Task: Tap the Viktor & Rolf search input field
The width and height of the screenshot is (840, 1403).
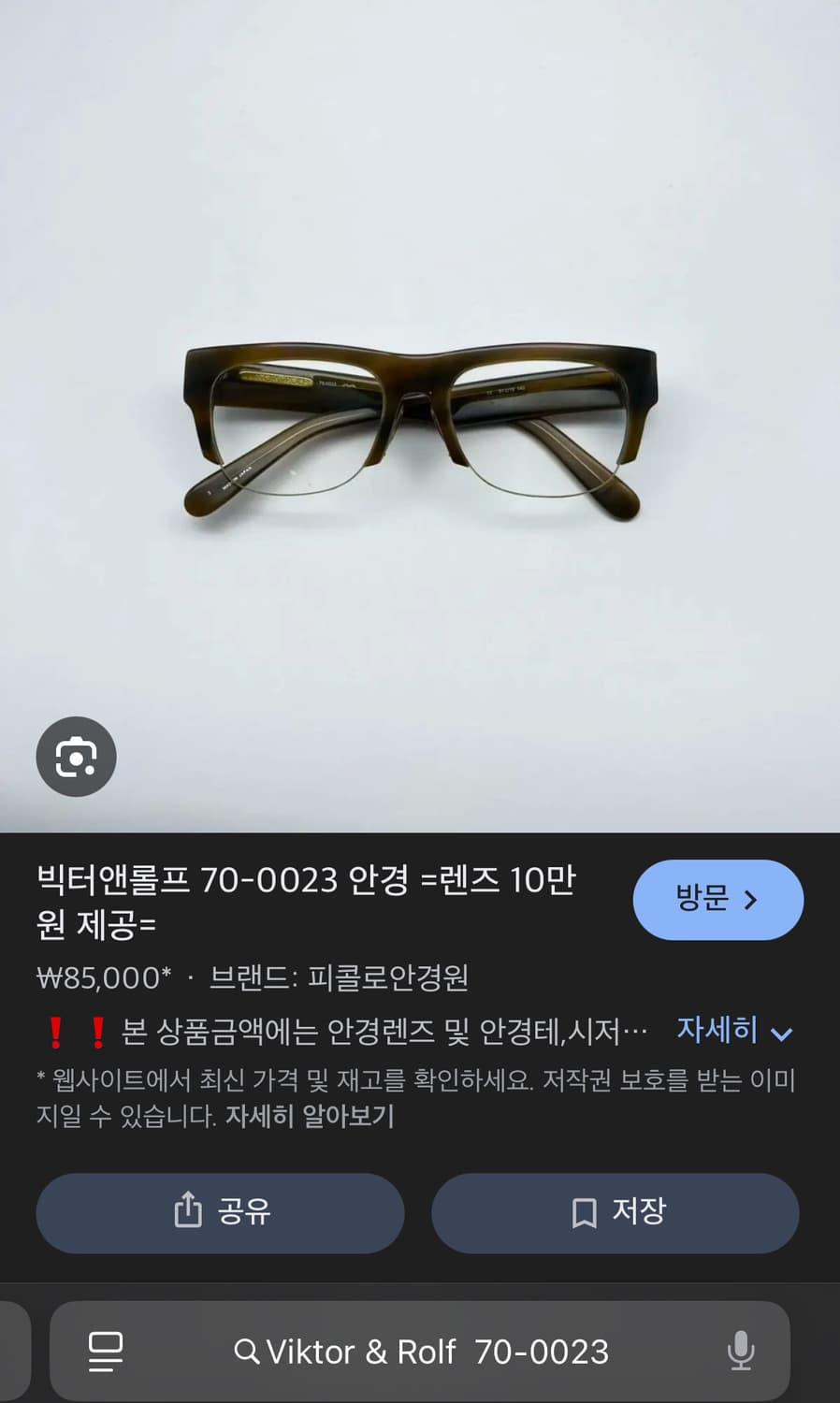Action: coord(440,1352)
